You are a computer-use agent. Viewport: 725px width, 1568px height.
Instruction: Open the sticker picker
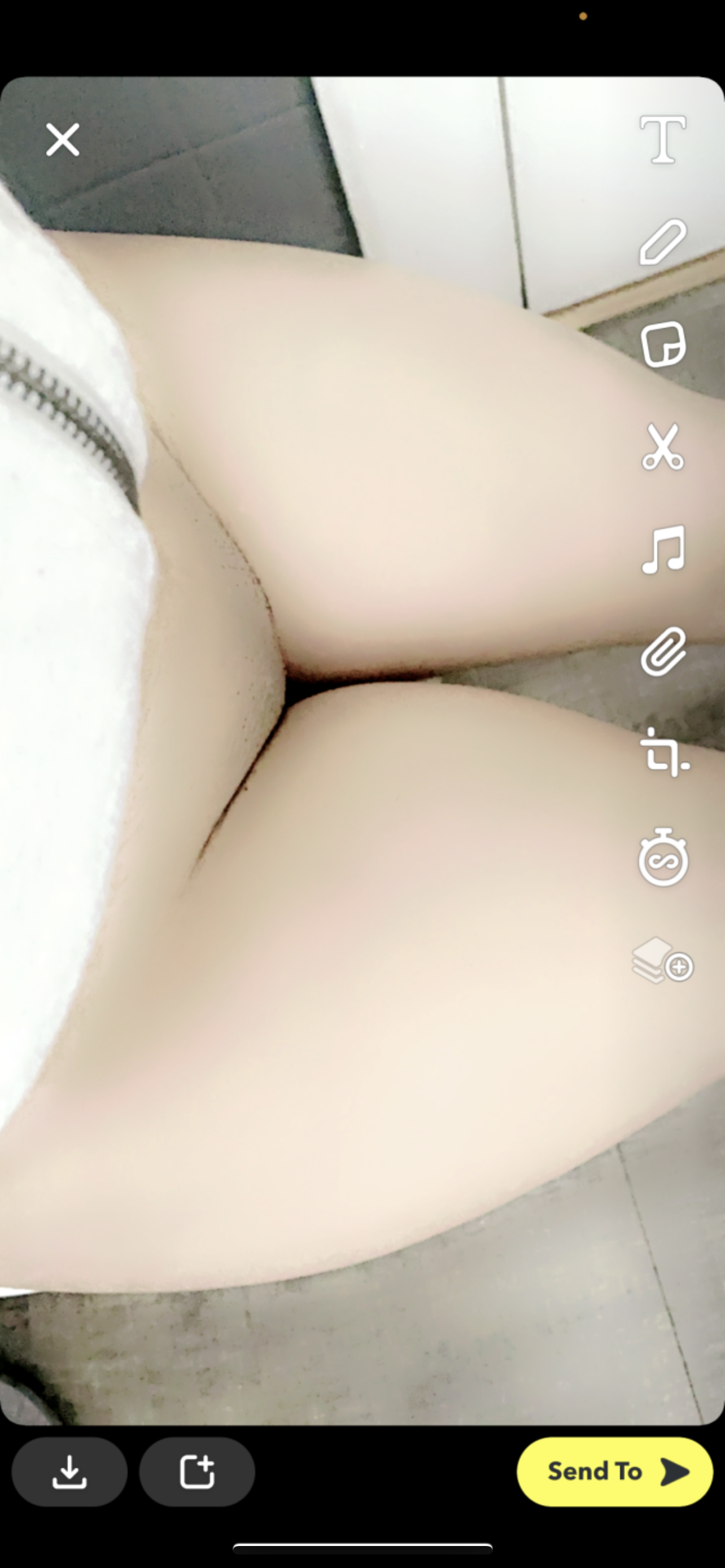click(663, 344)
